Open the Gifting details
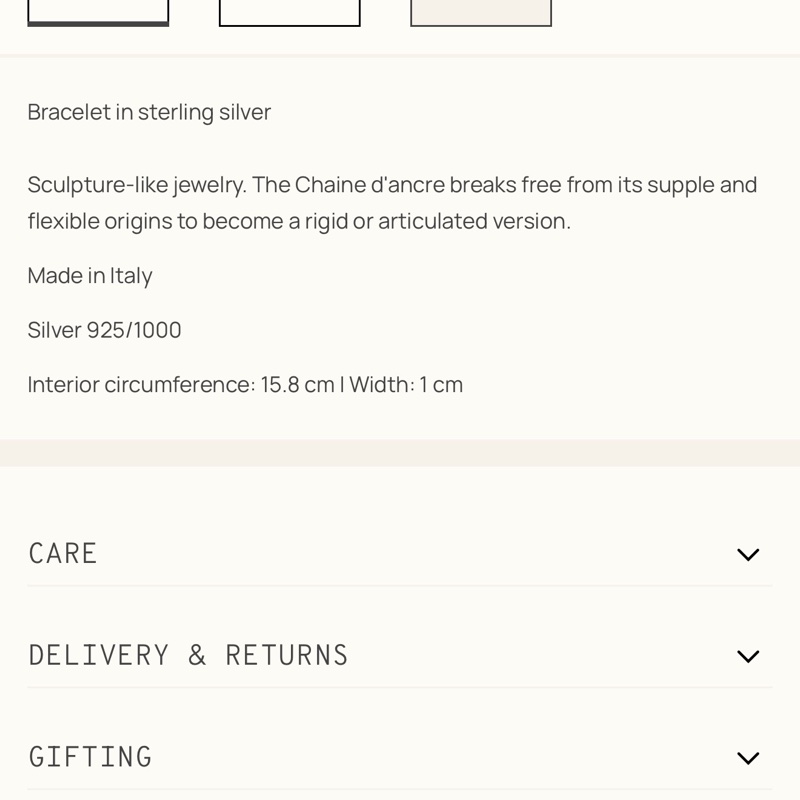The image size is (800, 800). [747, 758]
